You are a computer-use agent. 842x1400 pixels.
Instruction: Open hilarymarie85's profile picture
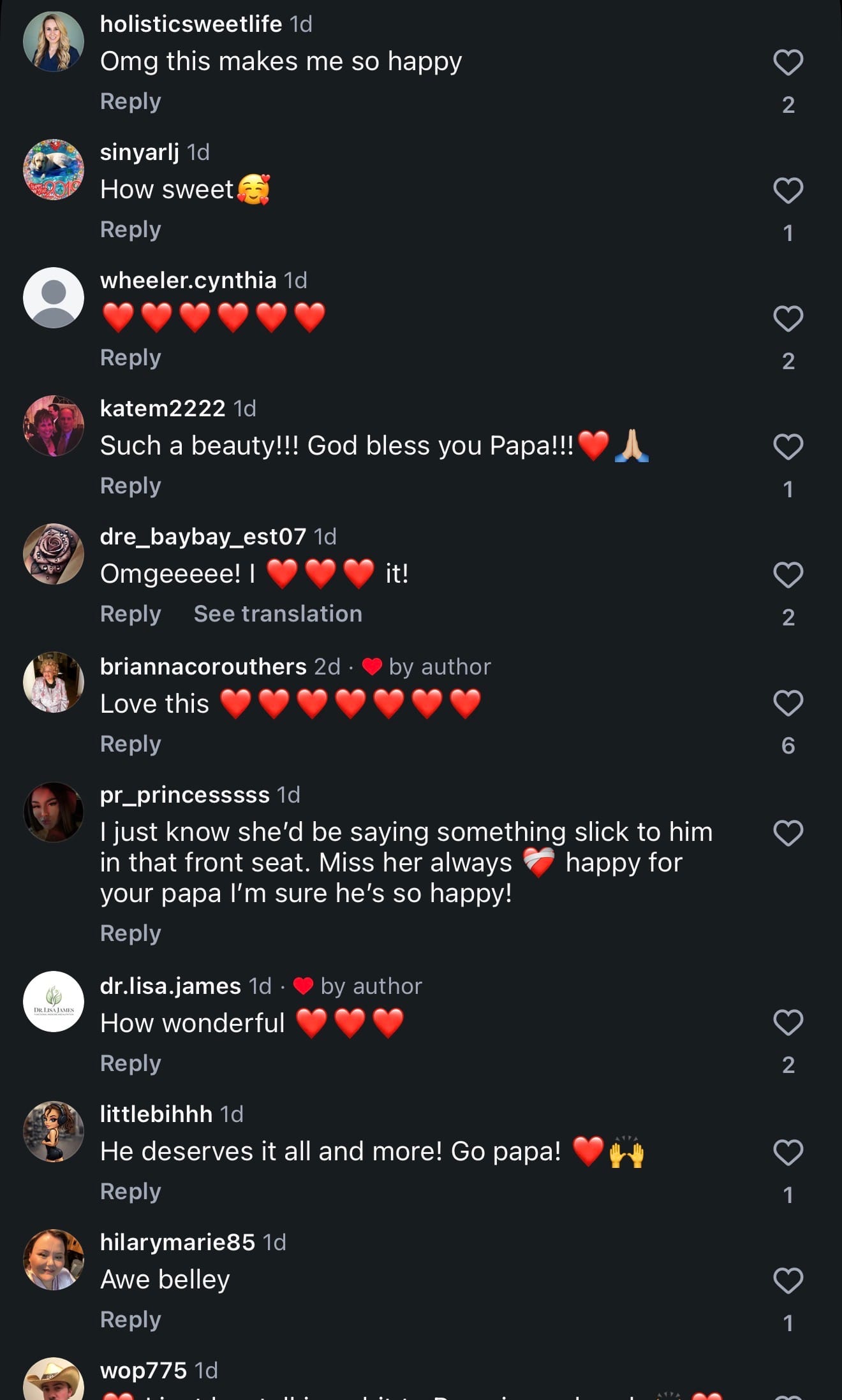[54, 1260]
